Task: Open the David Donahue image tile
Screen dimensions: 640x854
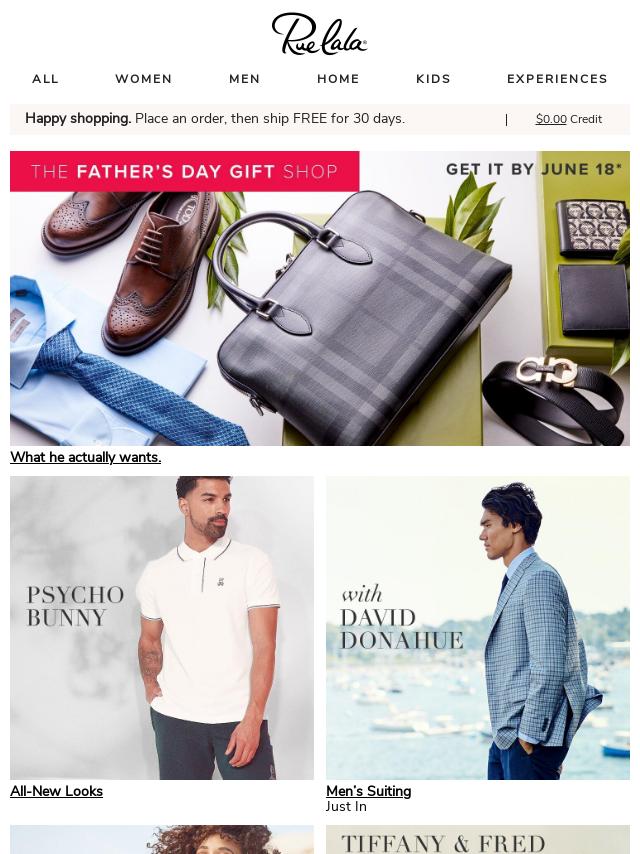Action: tap(478, 627)
